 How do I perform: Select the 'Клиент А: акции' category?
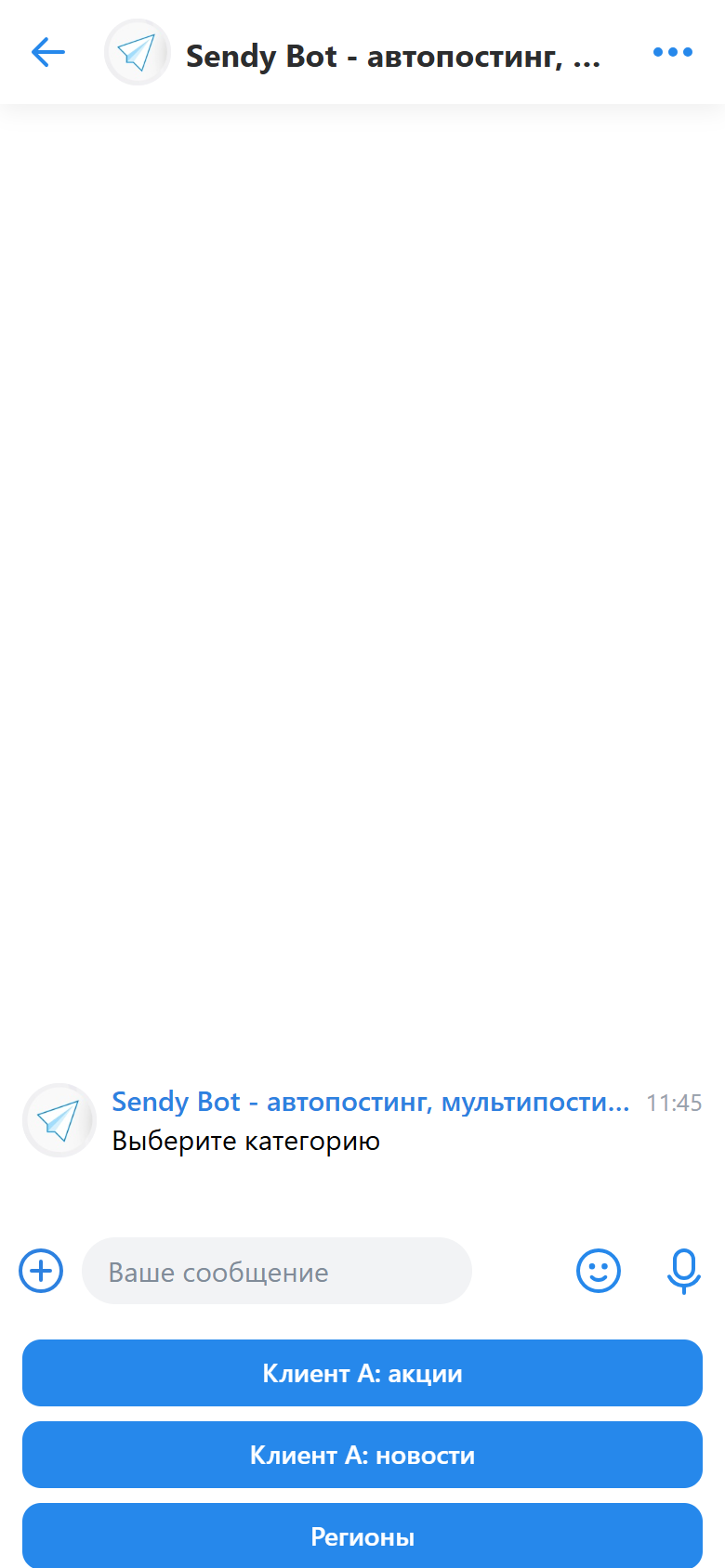coord(362,1373)
